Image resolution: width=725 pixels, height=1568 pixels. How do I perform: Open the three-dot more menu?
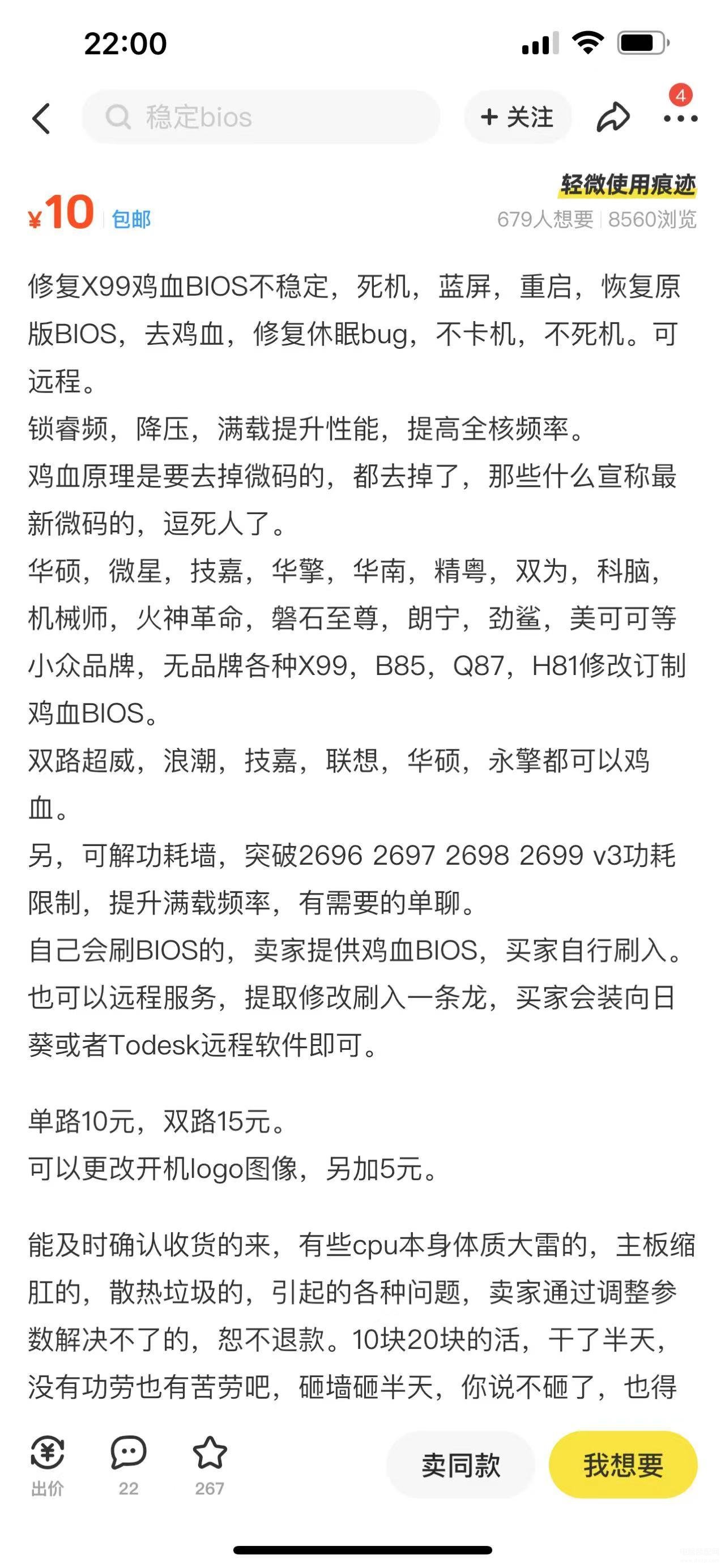[x=680, y=118]
